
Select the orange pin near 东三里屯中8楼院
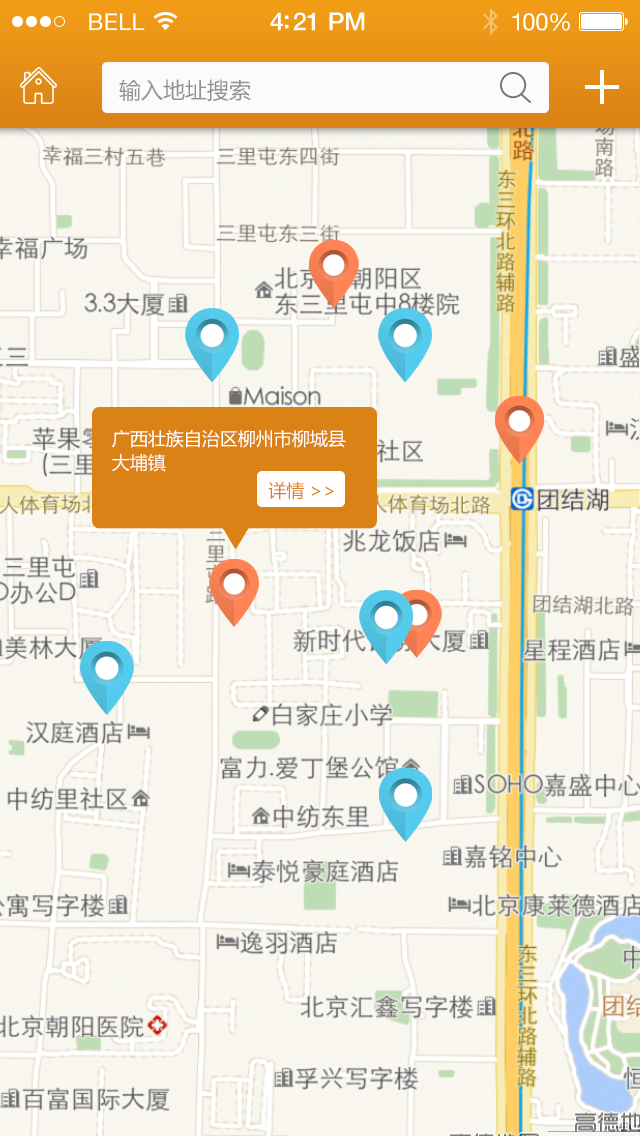pos(334,267)
